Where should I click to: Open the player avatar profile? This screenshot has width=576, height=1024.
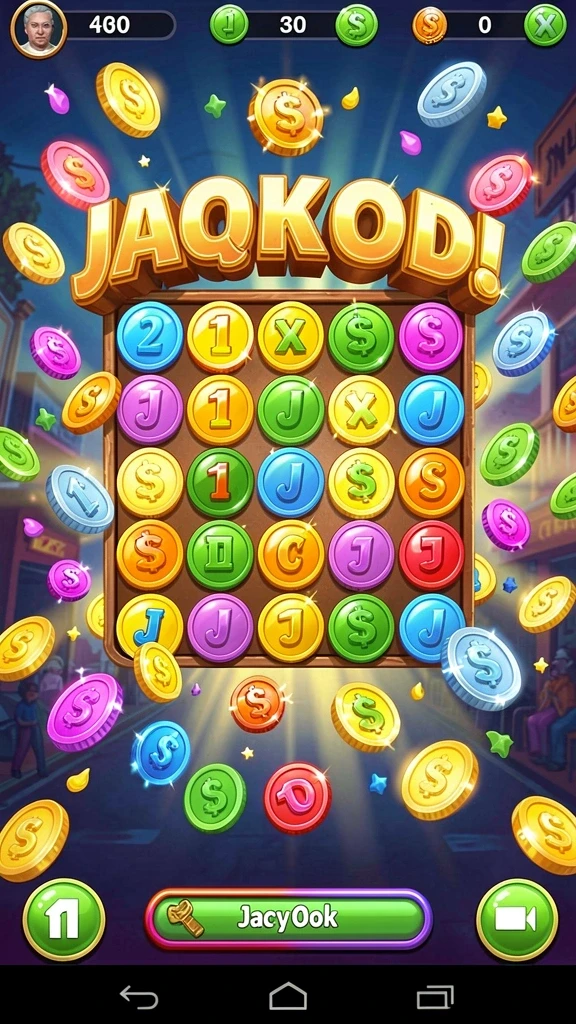(x=39, y=29)
